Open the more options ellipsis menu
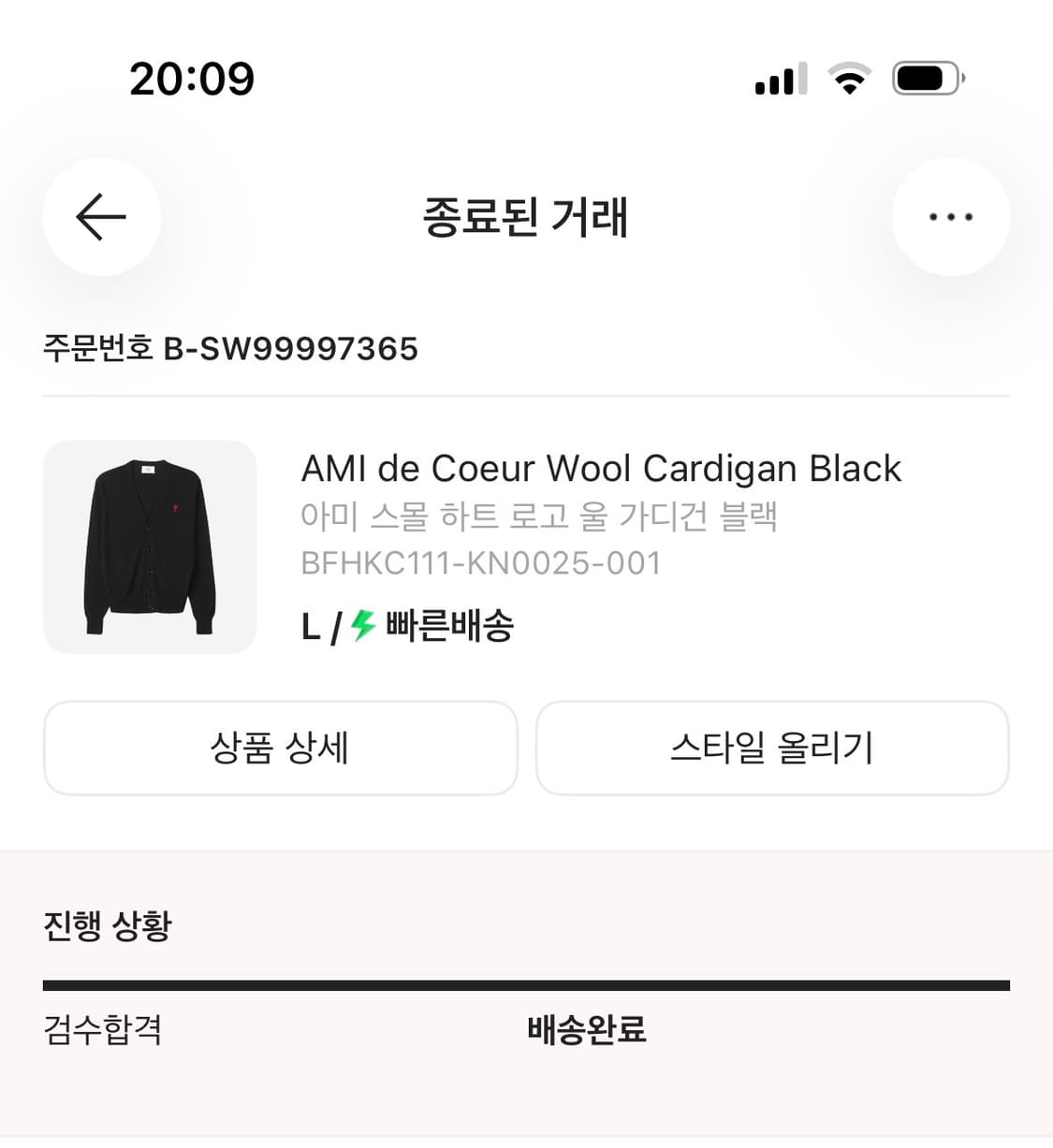This screenshot has width=1053, height=1148. 950,216
